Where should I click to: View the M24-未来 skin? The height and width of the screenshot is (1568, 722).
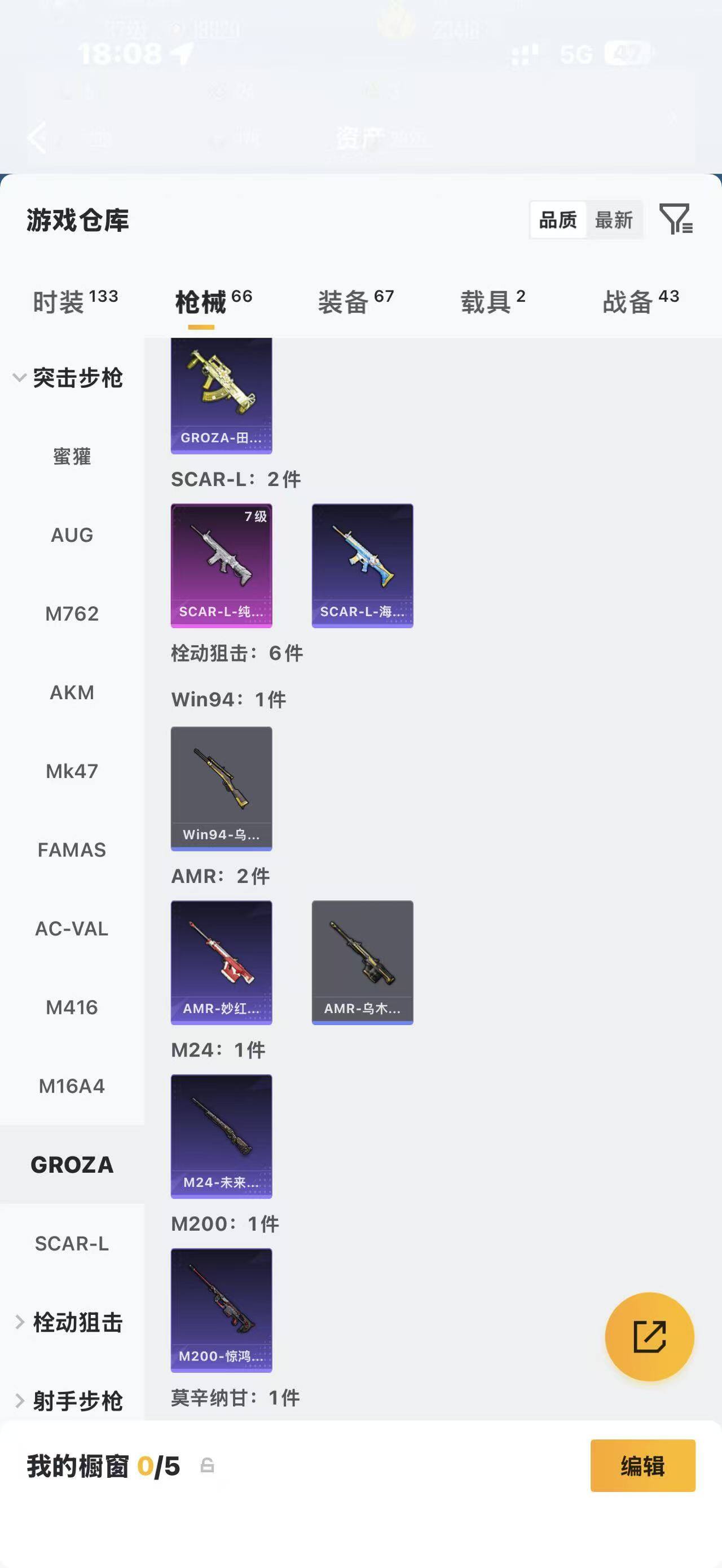pos(222,1136)
